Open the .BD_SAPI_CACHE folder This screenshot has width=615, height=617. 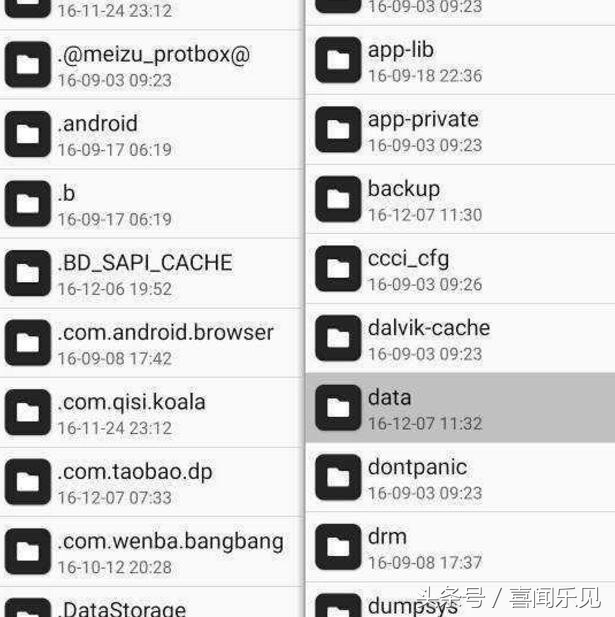pos(150,274)
